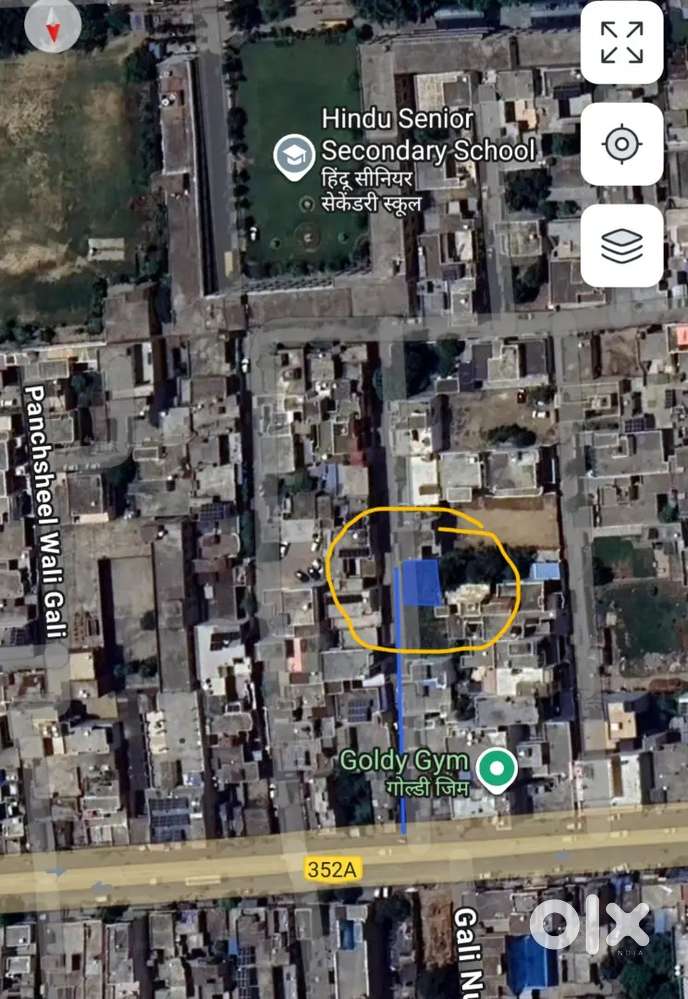This screenshot has height=999, width=688.
Task: Tap the compass to reset map orientation
Action: [x=53, y=27]
